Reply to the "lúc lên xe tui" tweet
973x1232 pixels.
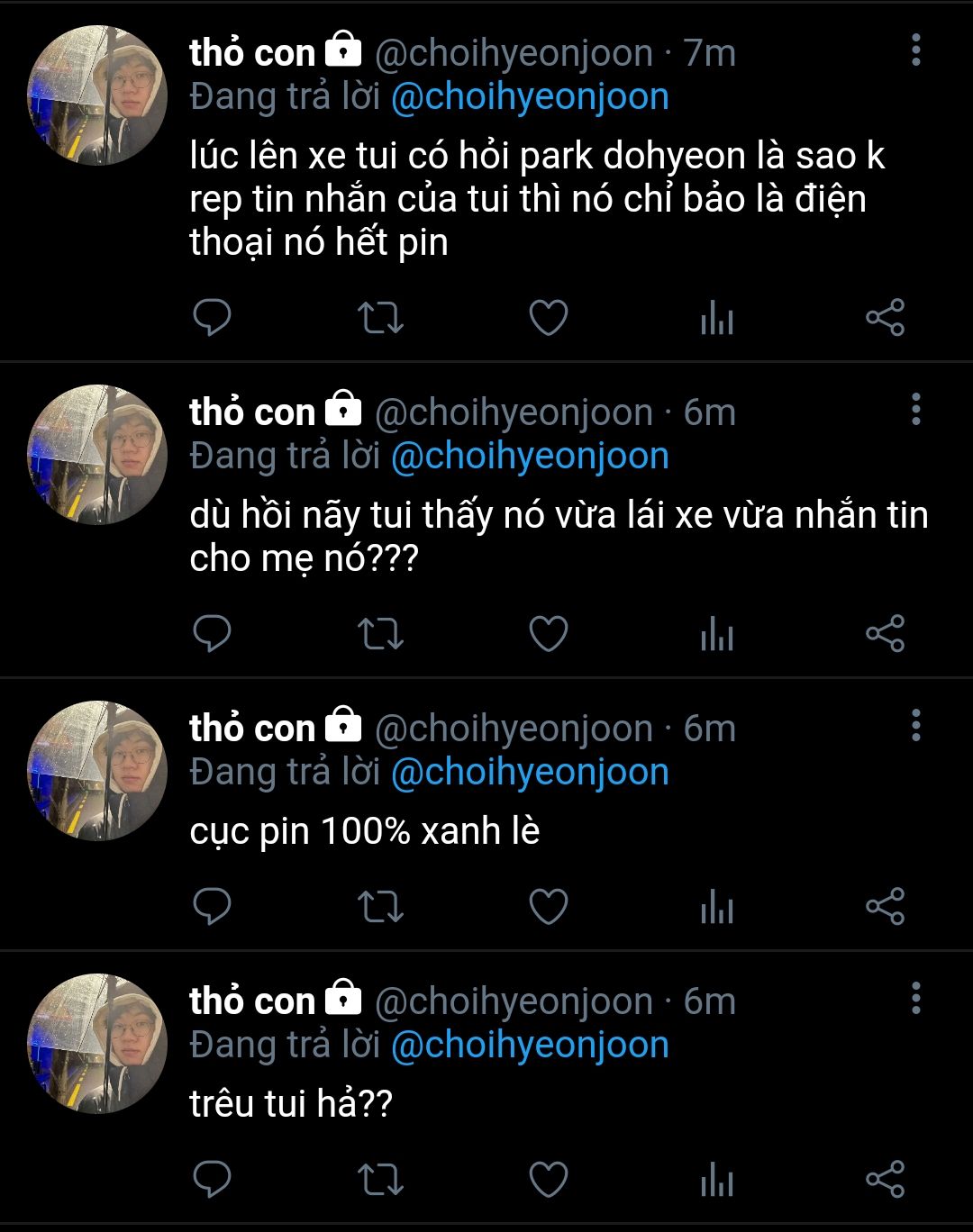tap(213, 317)
